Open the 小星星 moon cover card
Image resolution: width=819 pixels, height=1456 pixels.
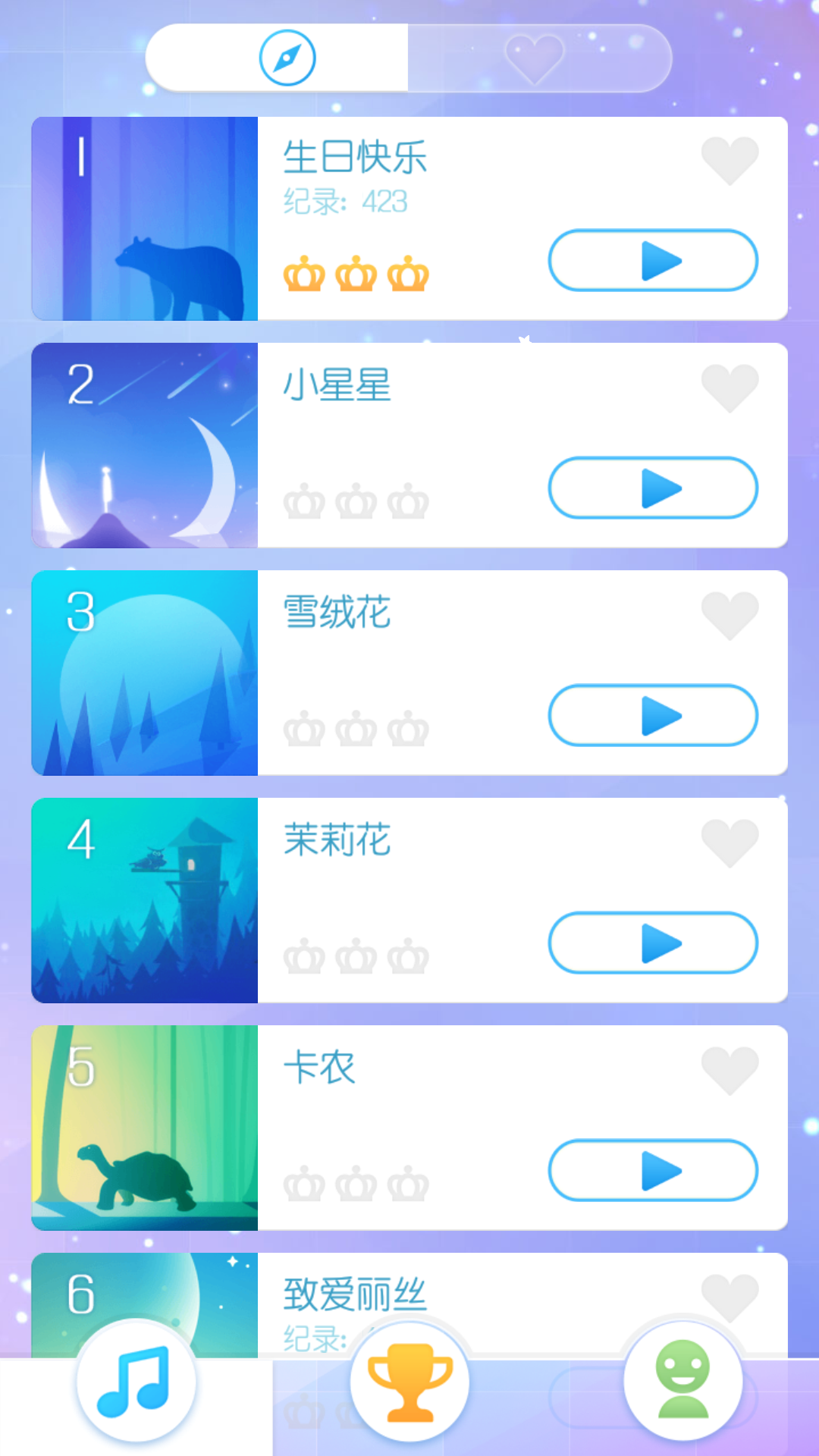point(145,445)
